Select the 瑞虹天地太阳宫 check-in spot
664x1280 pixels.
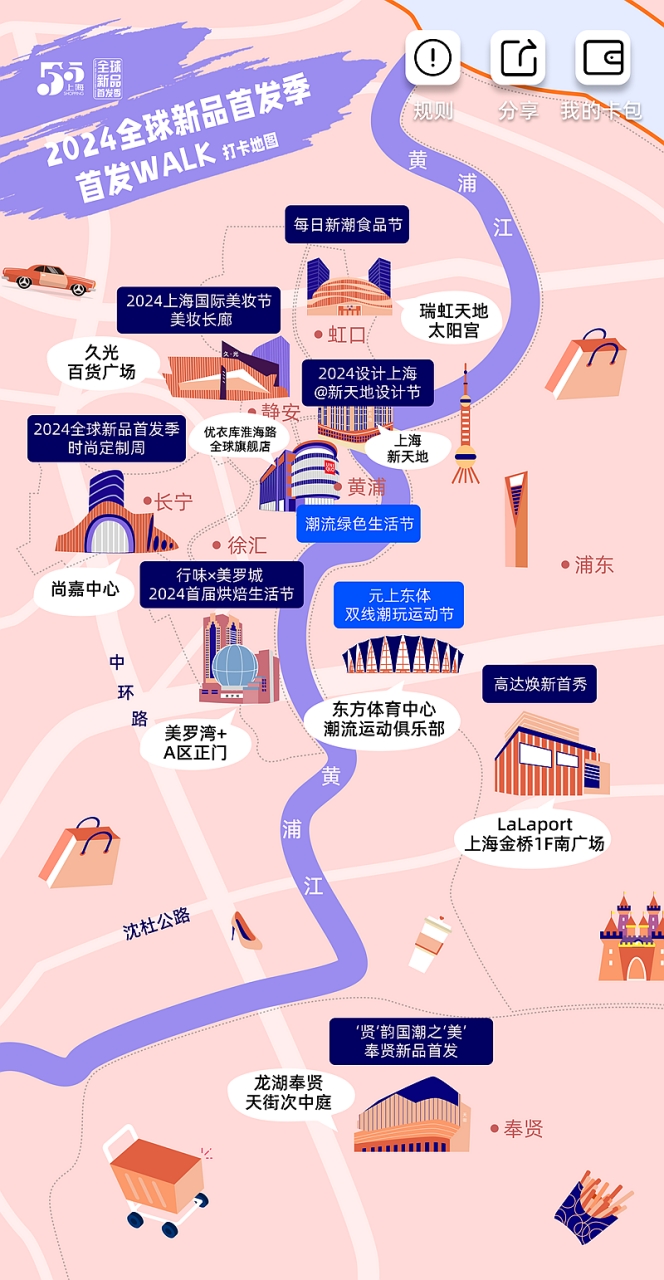tap(453, 320)
